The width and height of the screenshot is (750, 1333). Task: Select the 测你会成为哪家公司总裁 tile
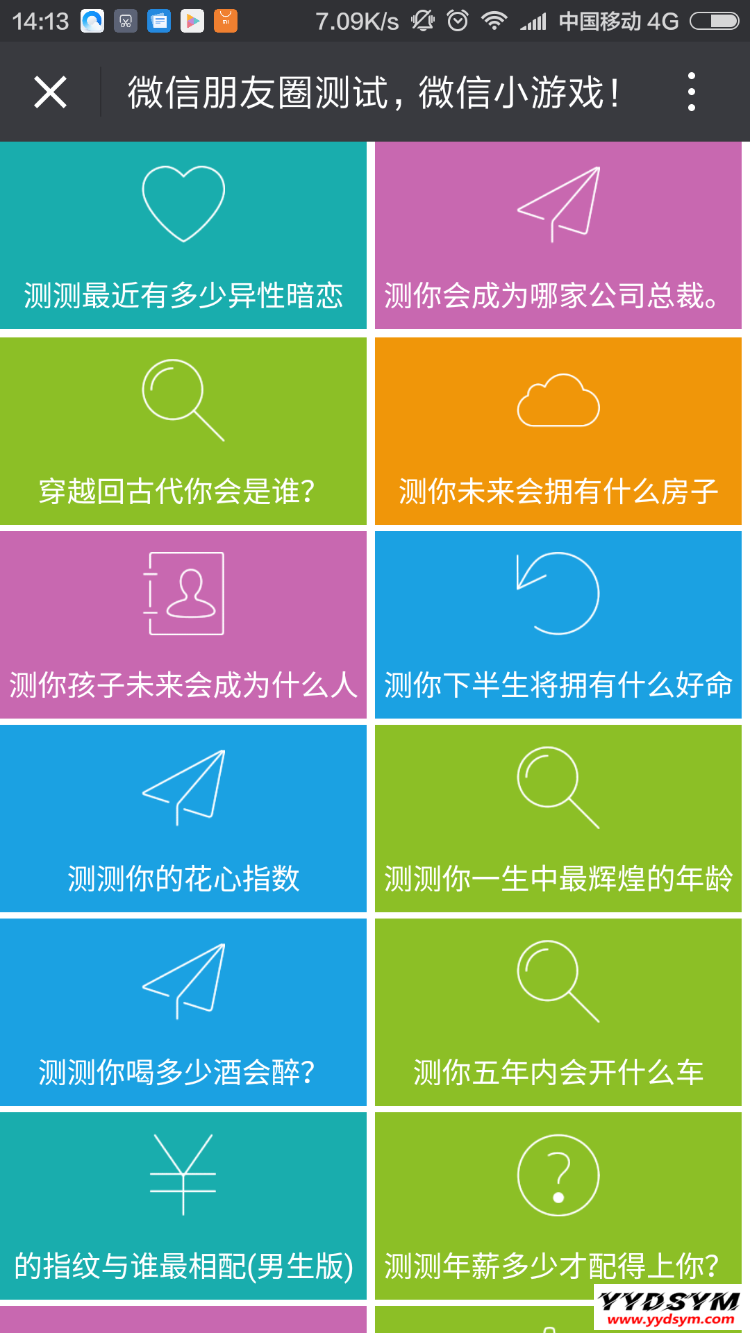[558, 237]
